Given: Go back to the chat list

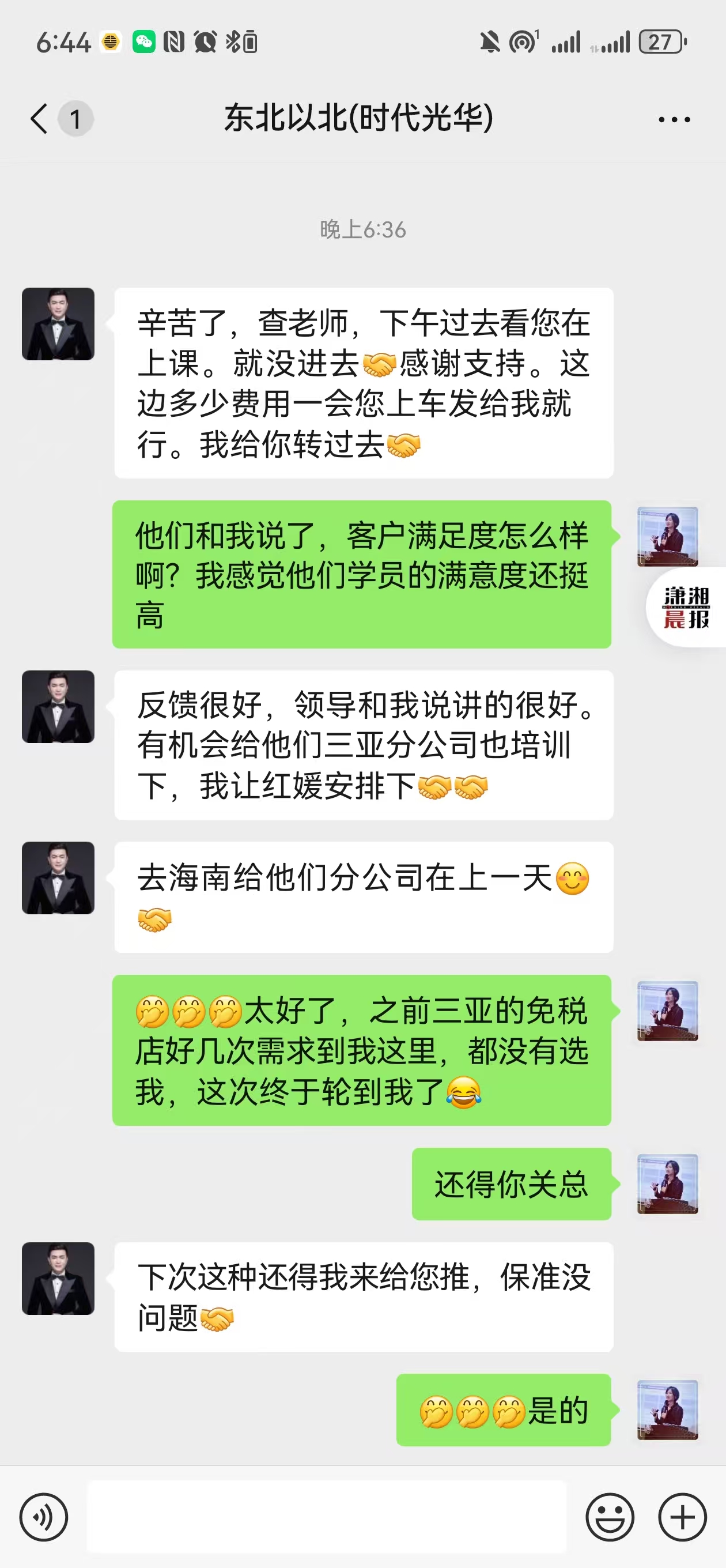Looking at the screenshot, I should (40, 118).
